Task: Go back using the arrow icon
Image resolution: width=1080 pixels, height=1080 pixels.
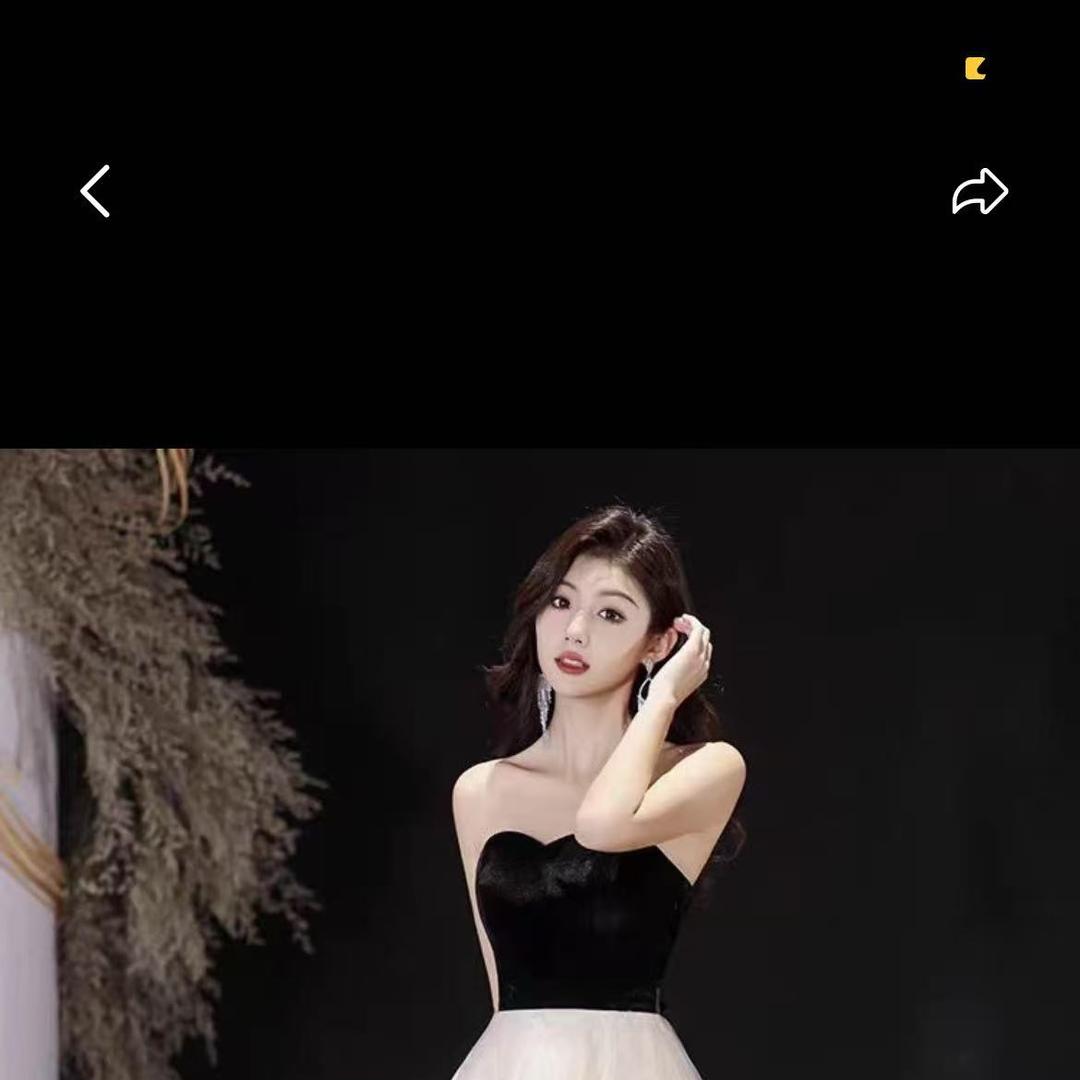Action: [x=95, y=191]
